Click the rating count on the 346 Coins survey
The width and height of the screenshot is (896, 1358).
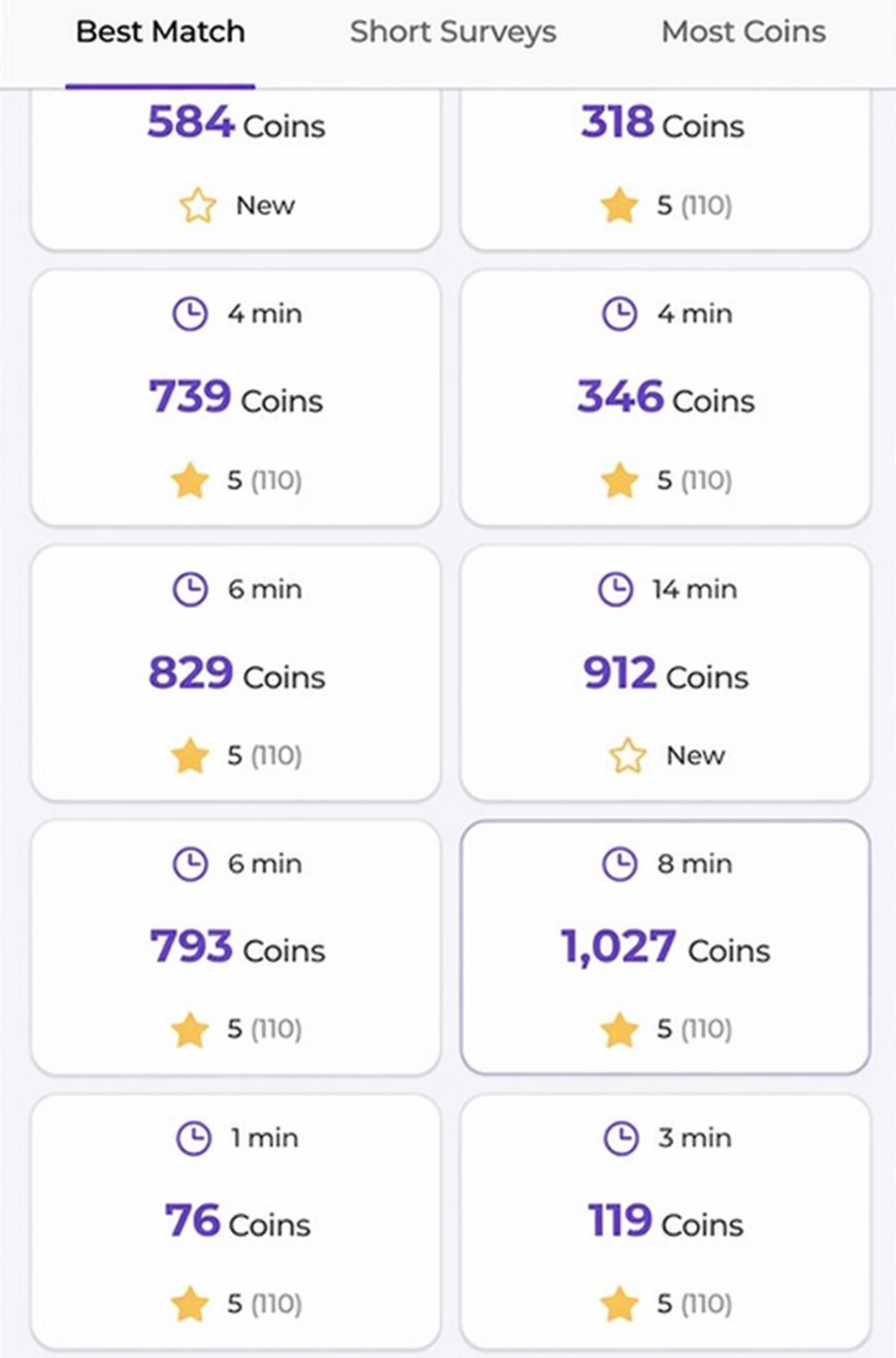[x=709, y=480]
